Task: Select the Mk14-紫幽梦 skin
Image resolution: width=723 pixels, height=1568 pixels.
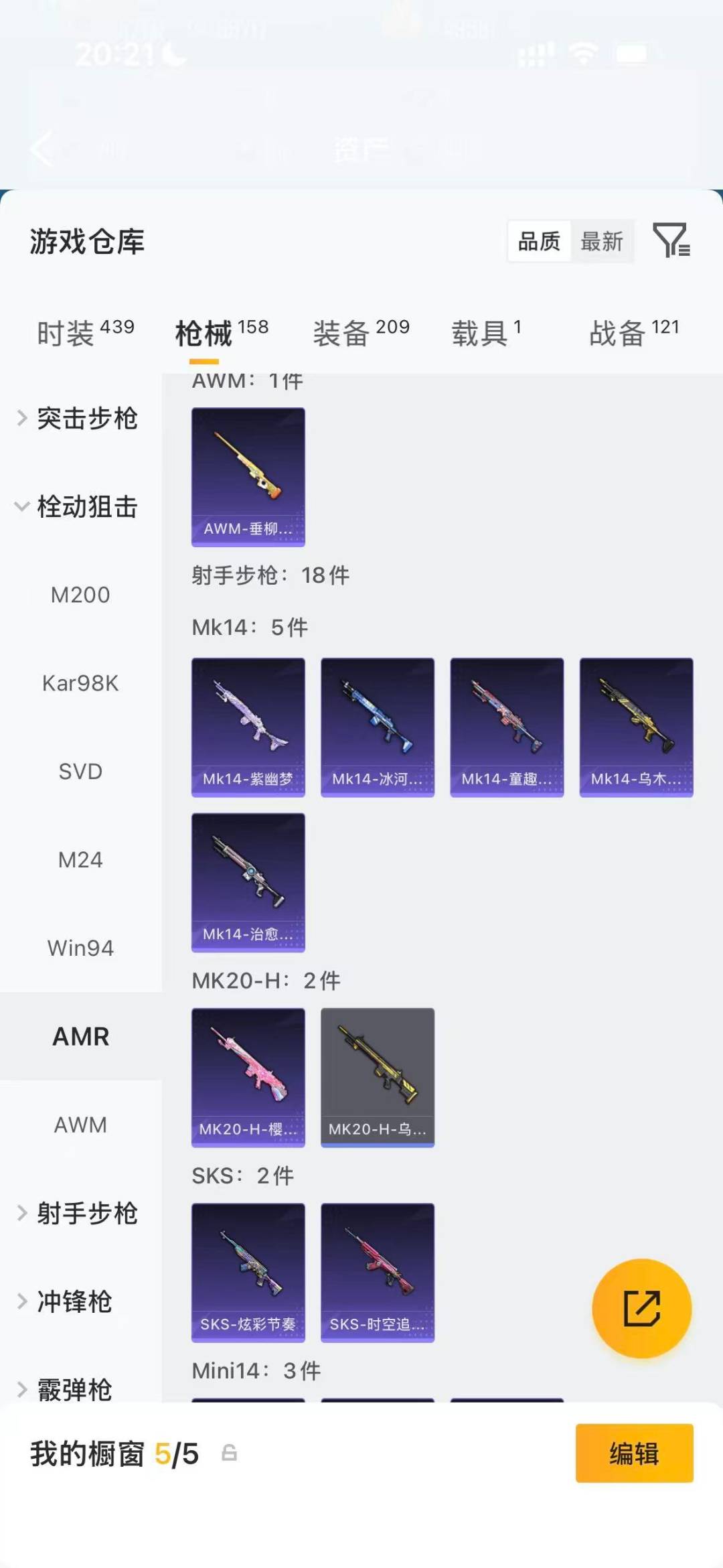Action: [248, 727]
